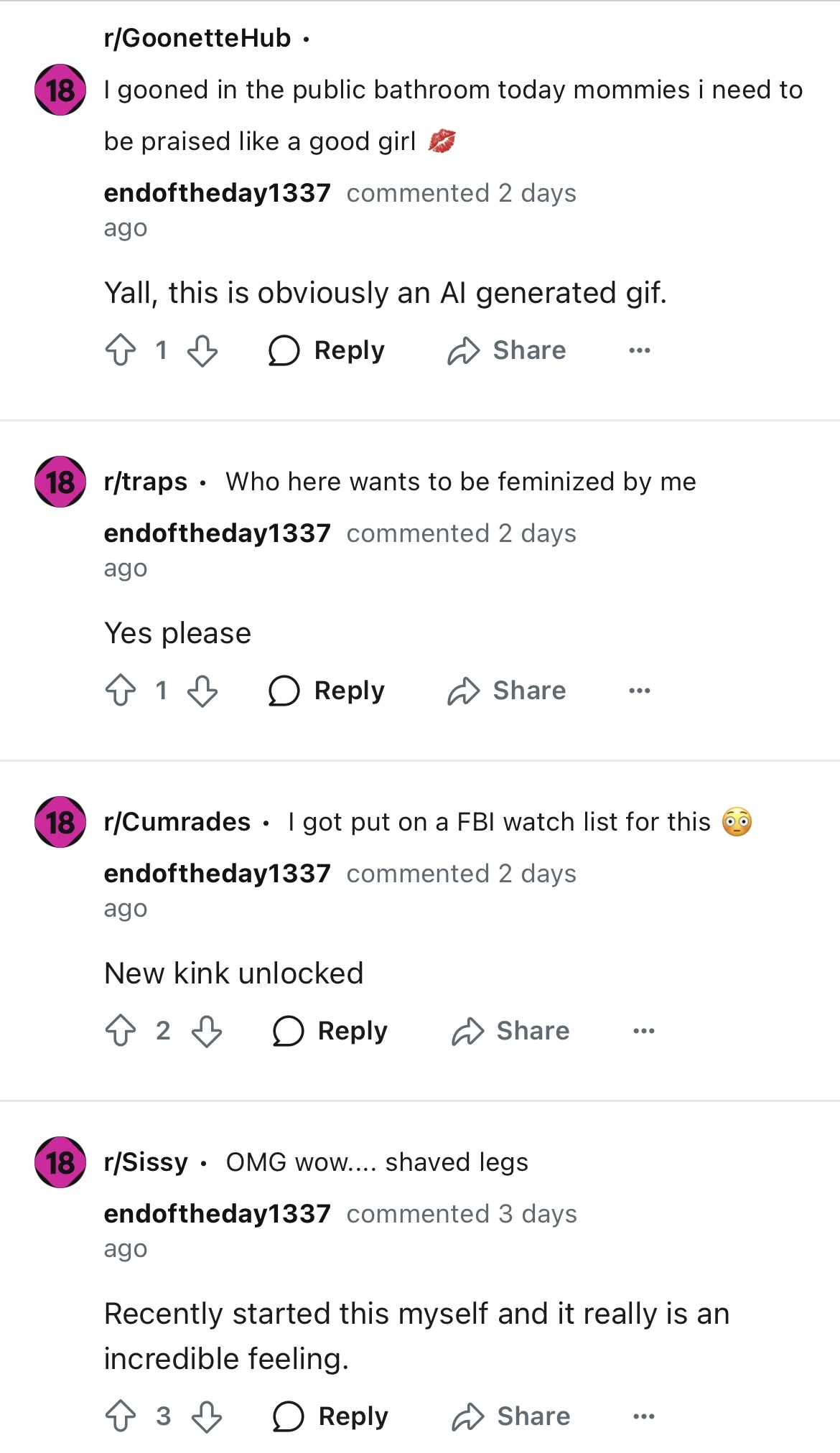Share the 'incredible feeling' comment
The width and height of the screenshot is (840, 1453).
click(x=511, y=1416)
